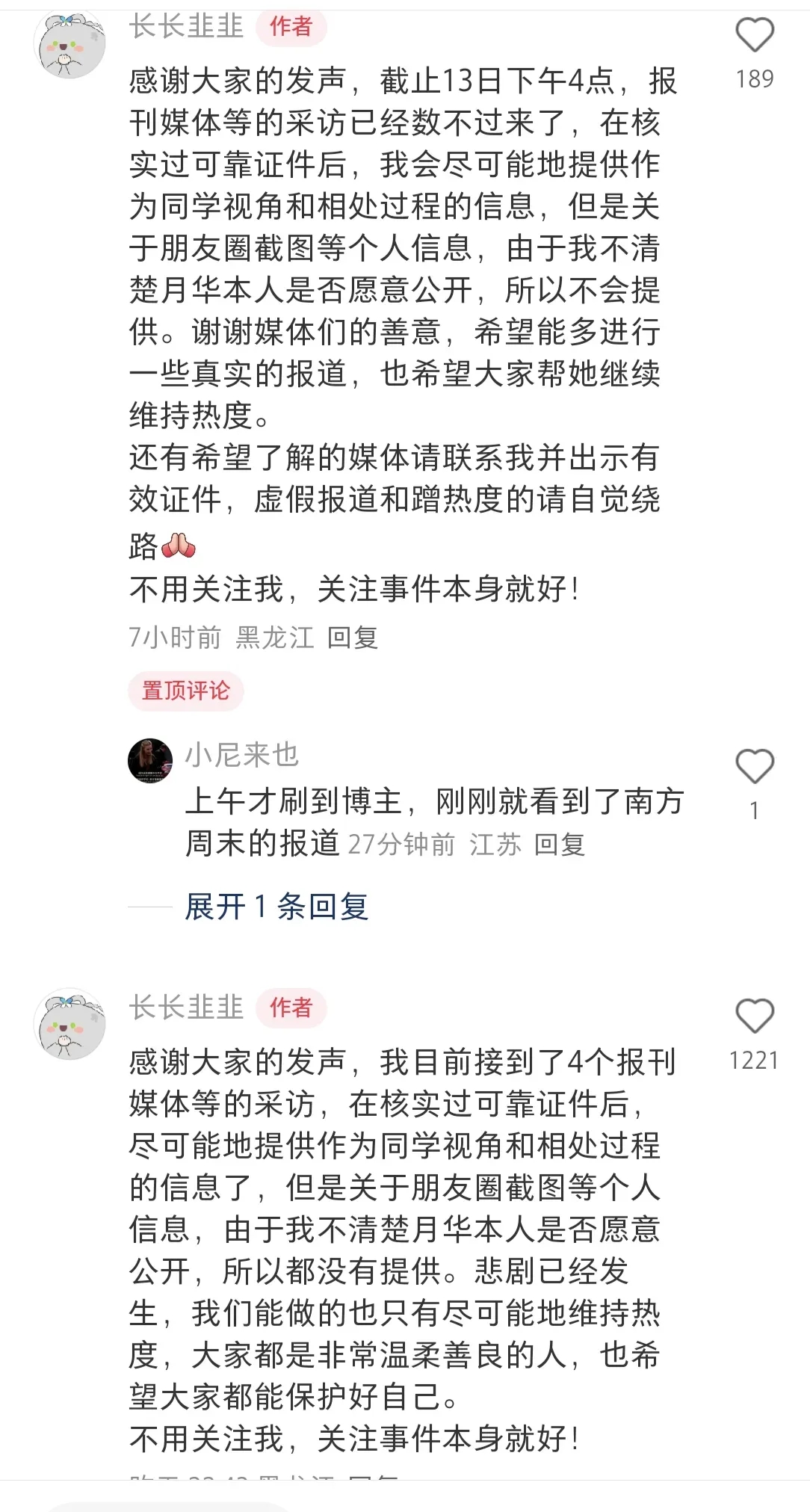This screenshot has height=1512, width=810.
Task: Like the pinned comment by 长长韭韭
Action: pos(756,34)
